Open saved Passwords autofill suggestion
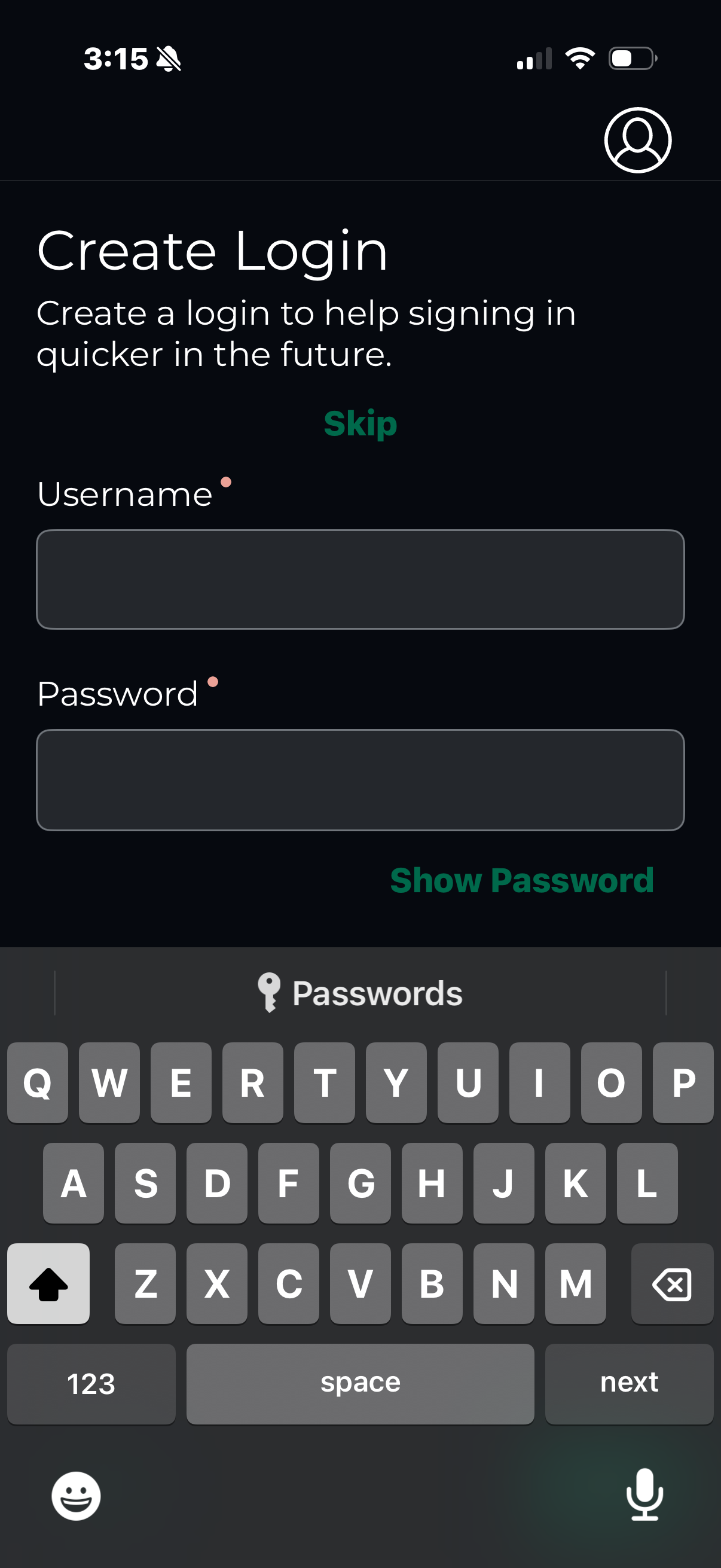The width and height of the screenshot is (721, 1568). [x=360, y=993]
